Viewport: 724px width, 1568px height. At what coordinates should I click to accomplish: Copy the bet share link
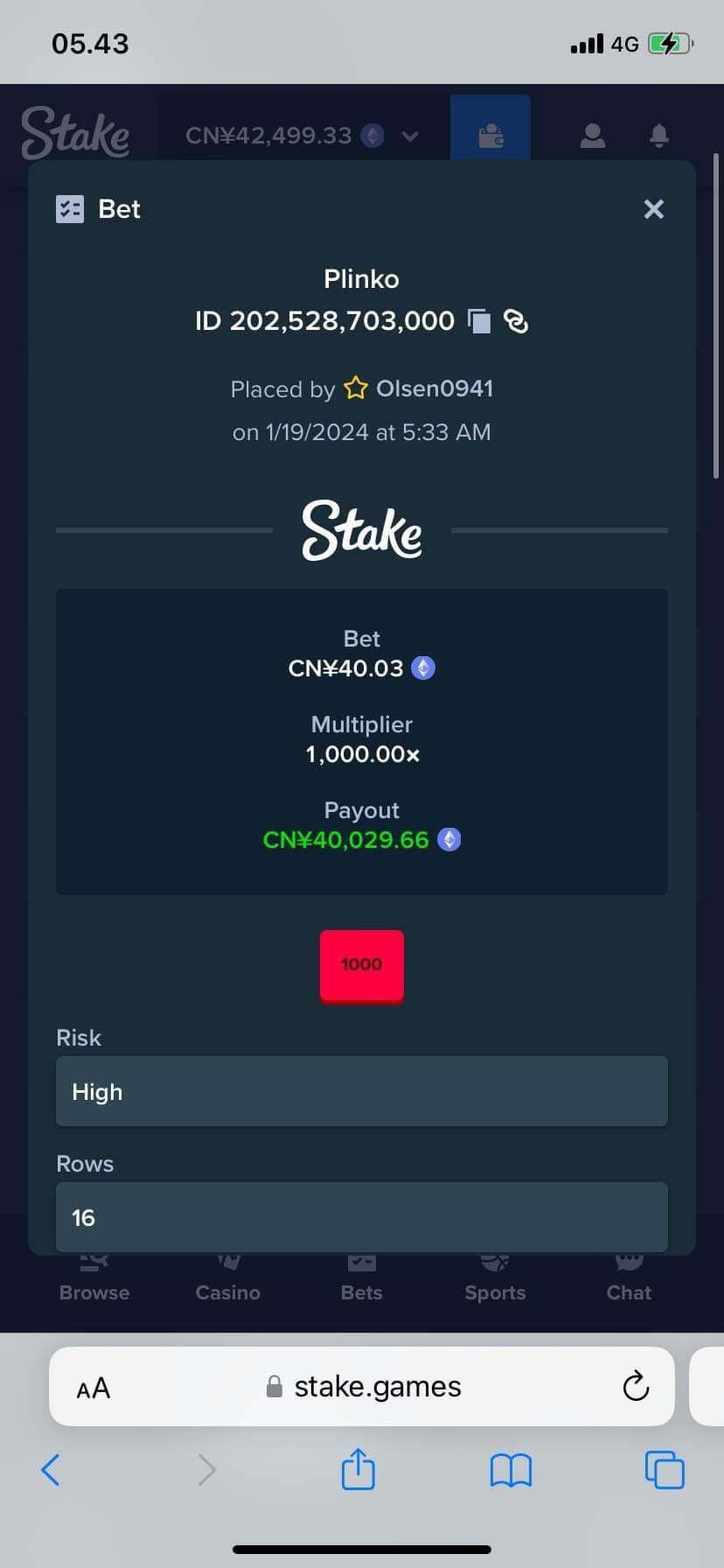click(517, 322)
